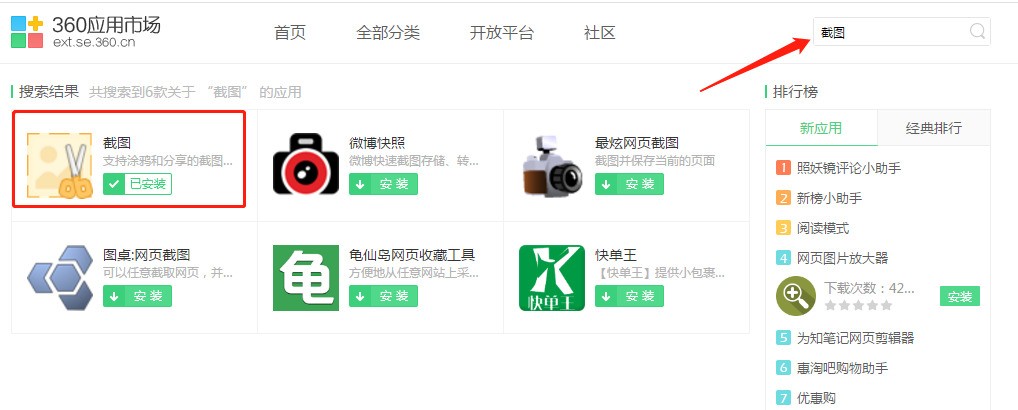Open 阅读模式 in the ranking list
Screen dimensions: 1018x410
[822, 228]
